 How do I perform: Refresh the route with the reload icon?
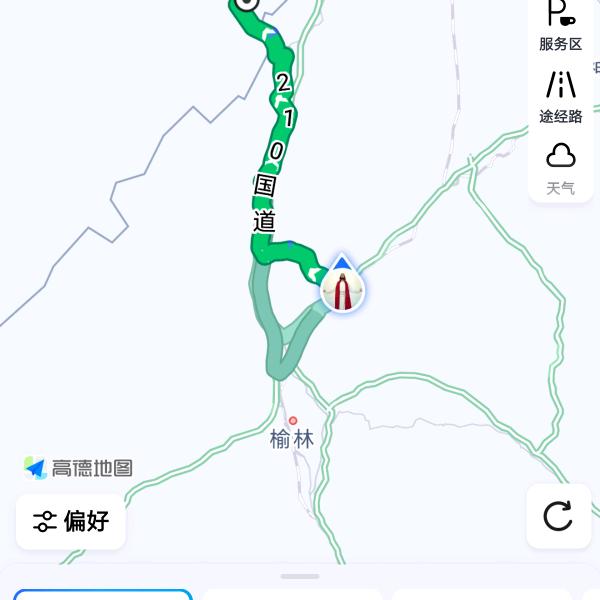558,517
